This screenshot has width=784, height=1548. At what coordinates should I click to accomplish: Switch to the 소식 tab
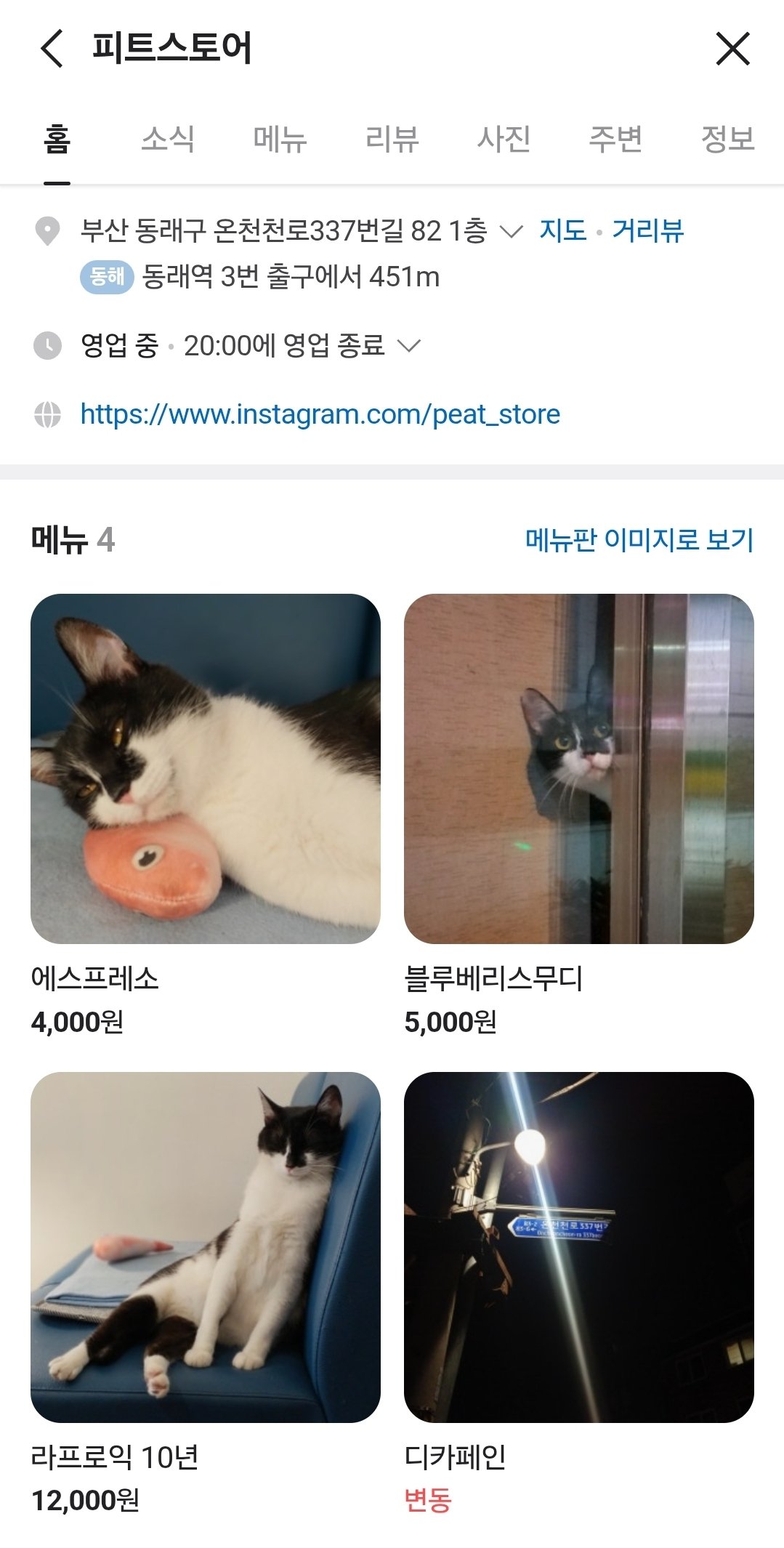pyautogui.click(x=168, y=139)
